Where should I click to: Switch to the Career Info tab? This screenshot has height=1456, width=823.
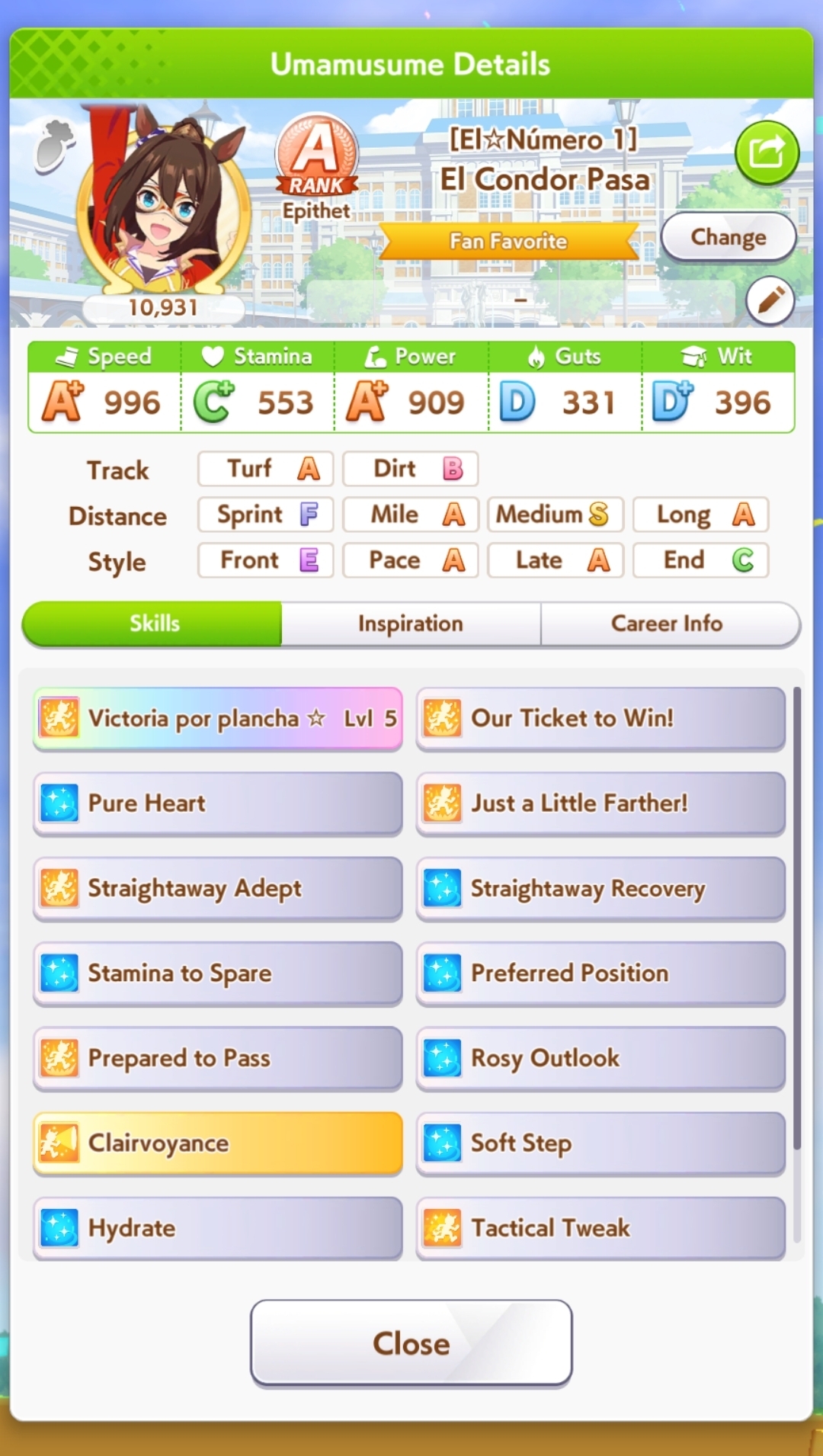point(668,624)
